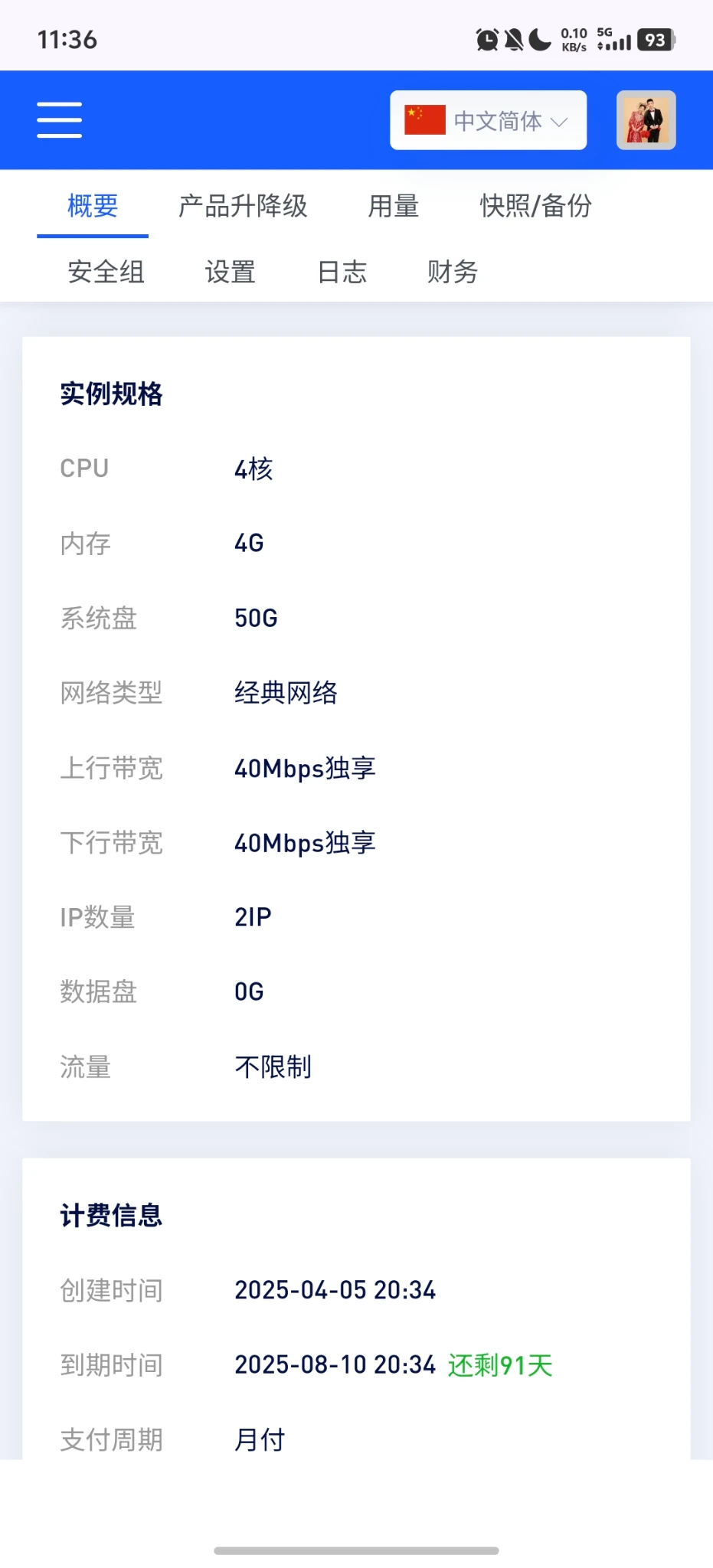Image resolution: width=713 pixels, height=1568 pixels.
Task: Expand the 中文简体 language dropdown
Action: pyautogui.click(x=488, y=120)
